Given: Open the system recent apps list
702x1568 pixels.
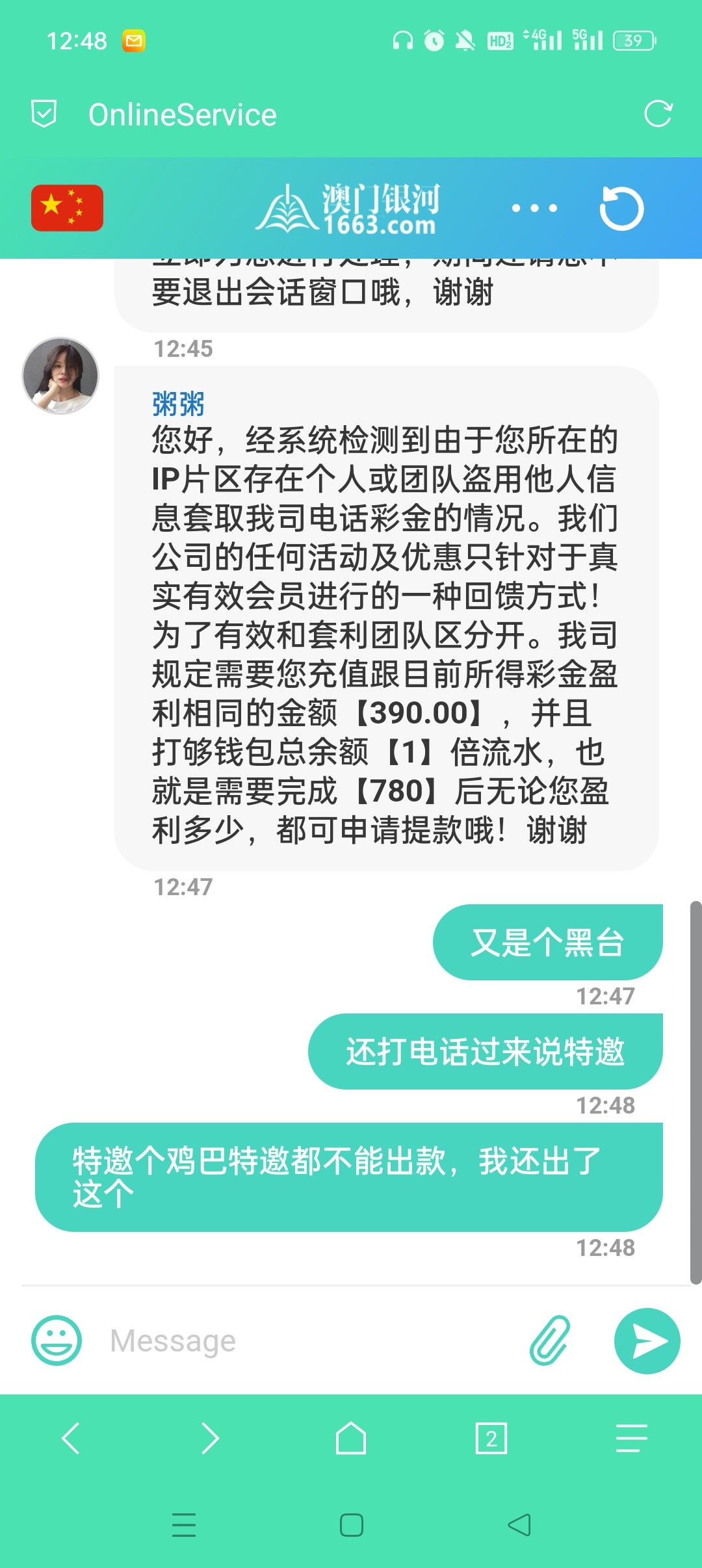Looking at the screenshot, I should click(x=184, y=1525).
